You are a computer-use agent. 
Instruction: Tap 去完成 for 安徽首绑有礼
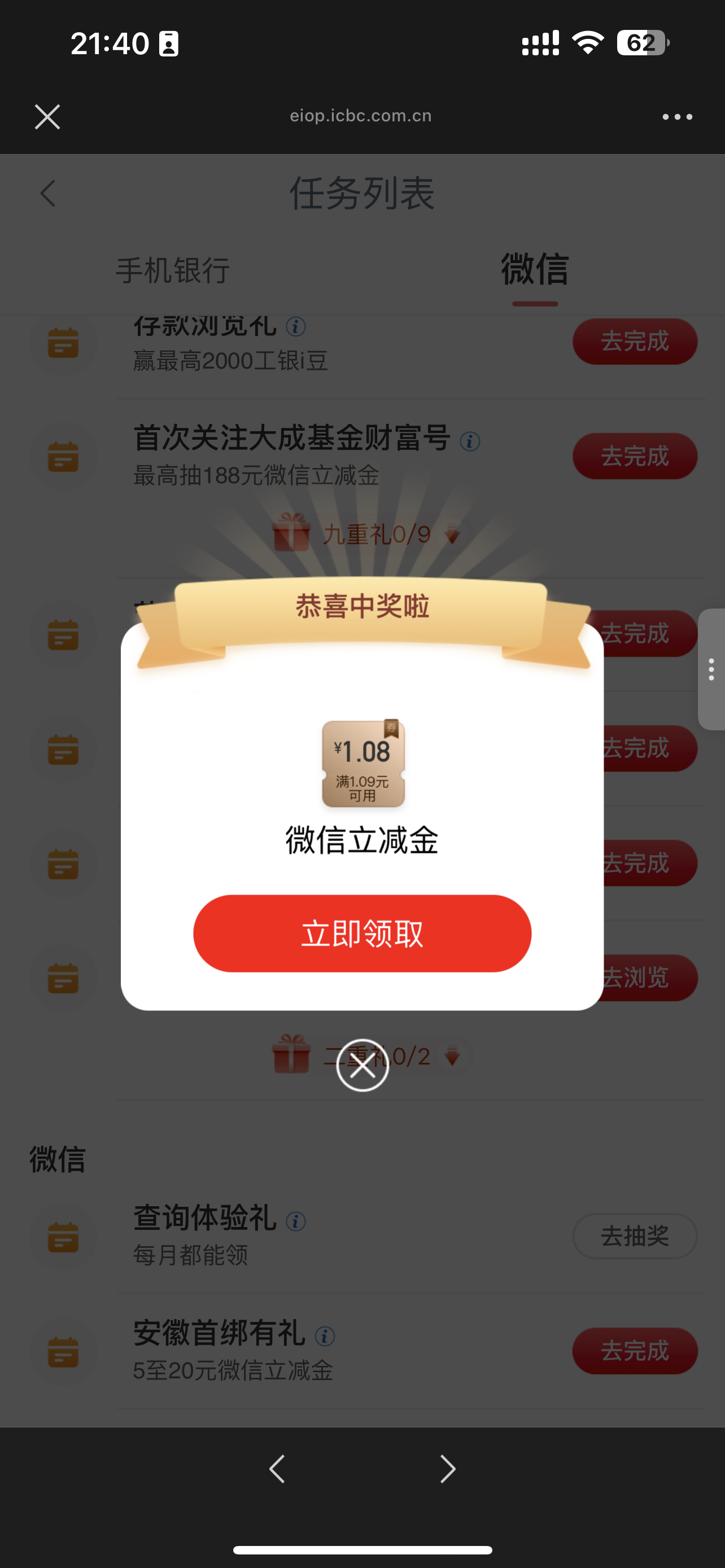[635, 1351]
